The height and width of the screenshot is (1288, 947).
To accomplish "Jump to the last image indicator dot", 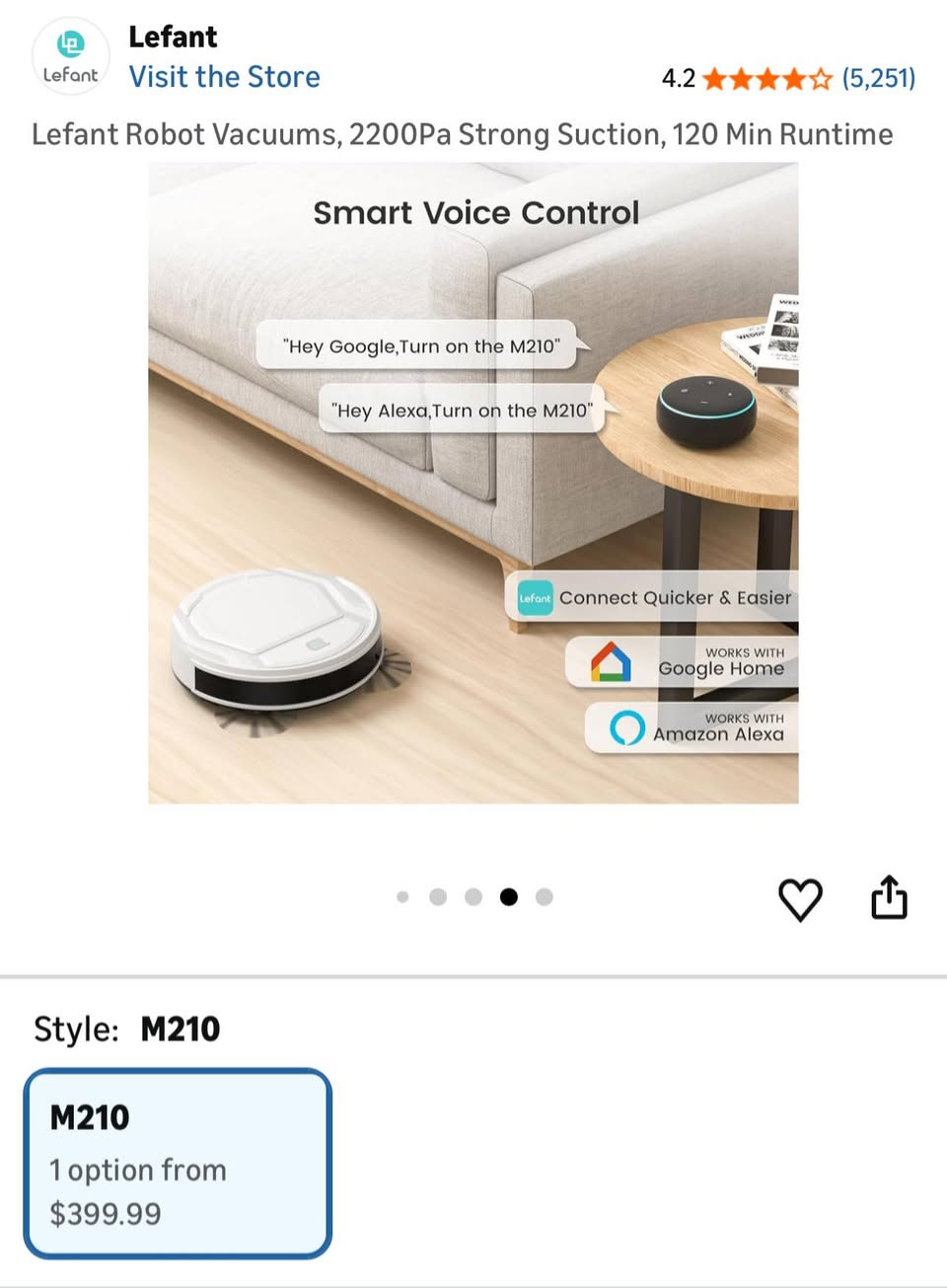I will pyautogui.click(x=545, y=896).
